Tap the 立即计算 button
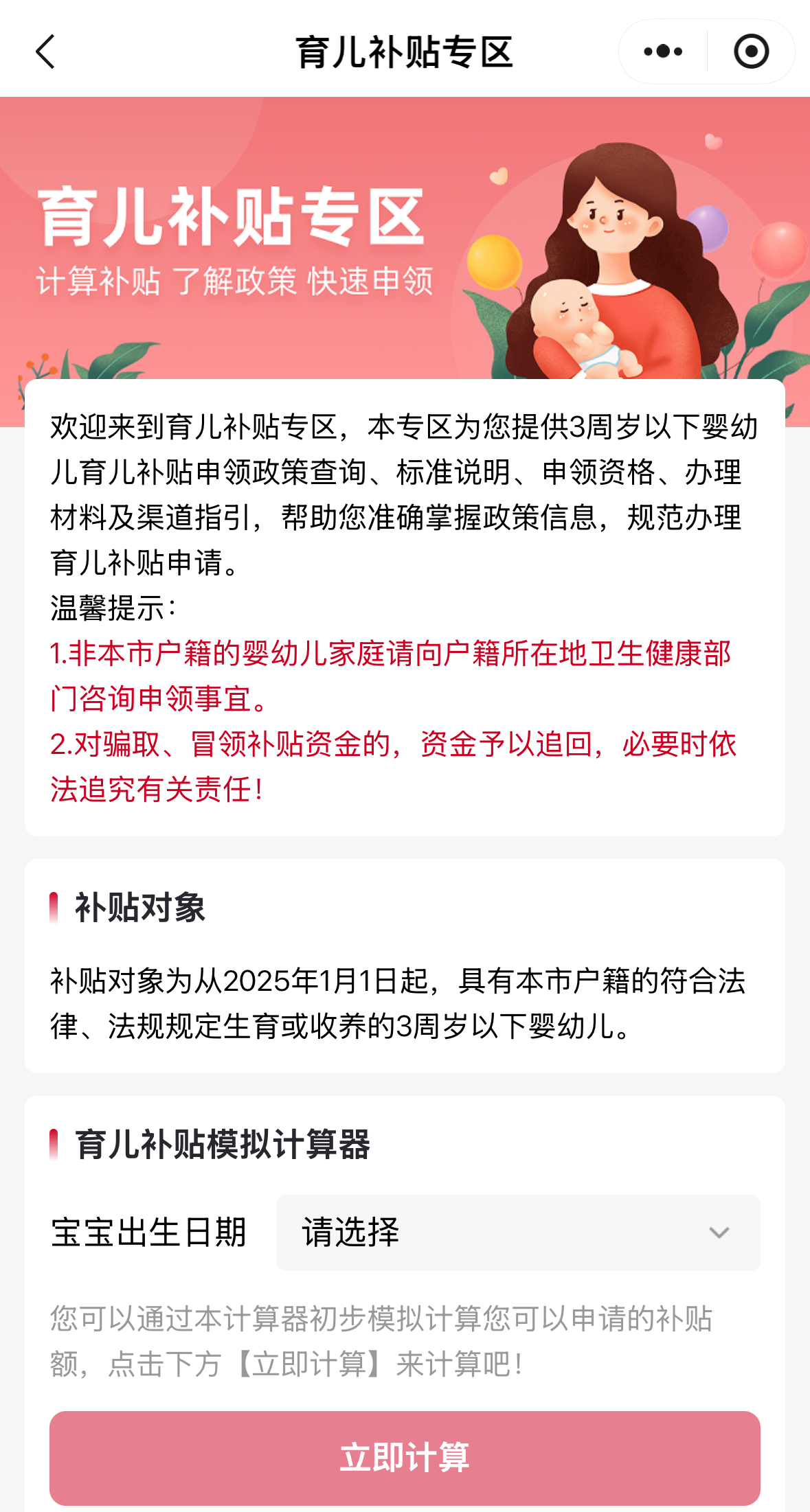810x1512 pixels. tap(405, 1458)
